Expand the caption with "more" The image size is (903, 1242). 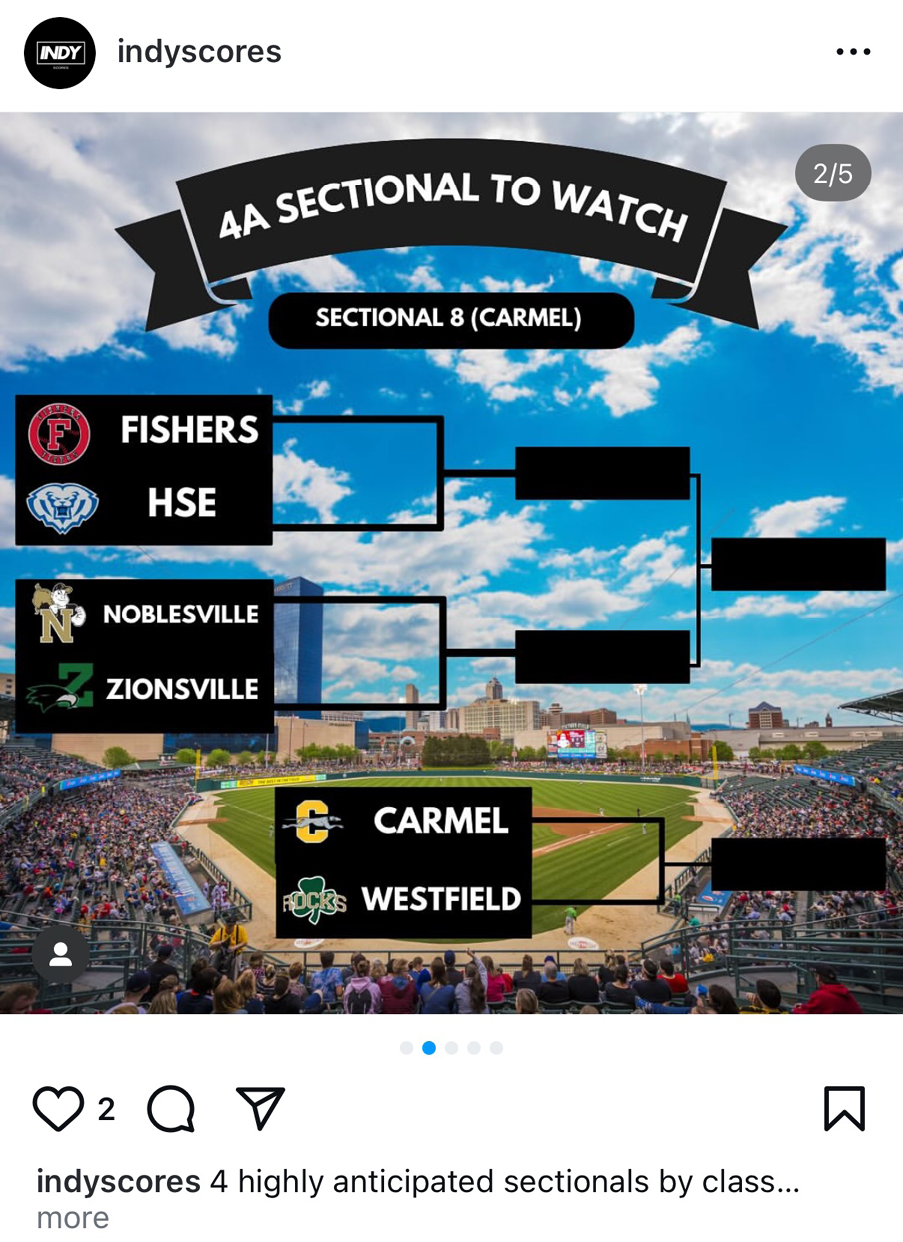[73, 1218]
